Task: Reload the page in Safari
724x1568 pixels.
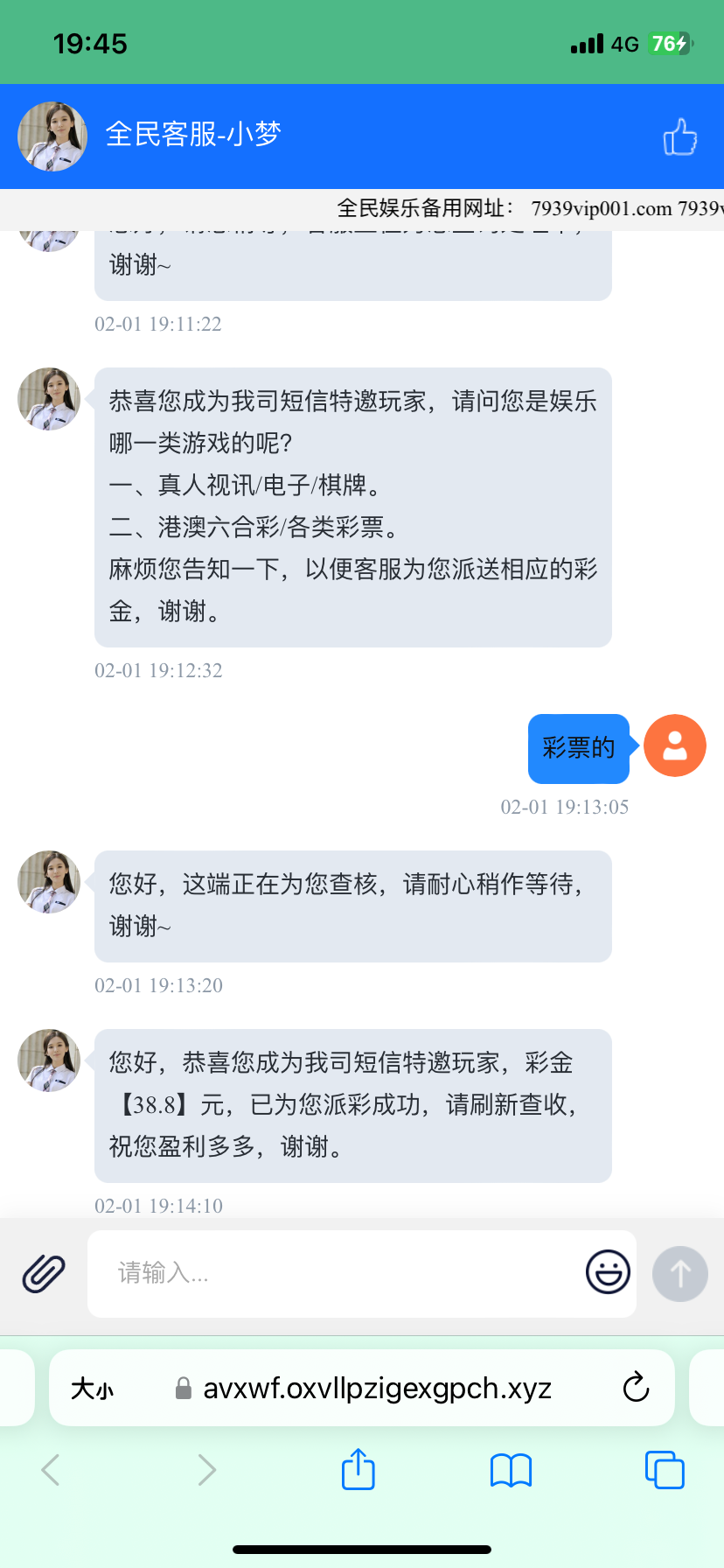Action: click(x=636, y=1388)
